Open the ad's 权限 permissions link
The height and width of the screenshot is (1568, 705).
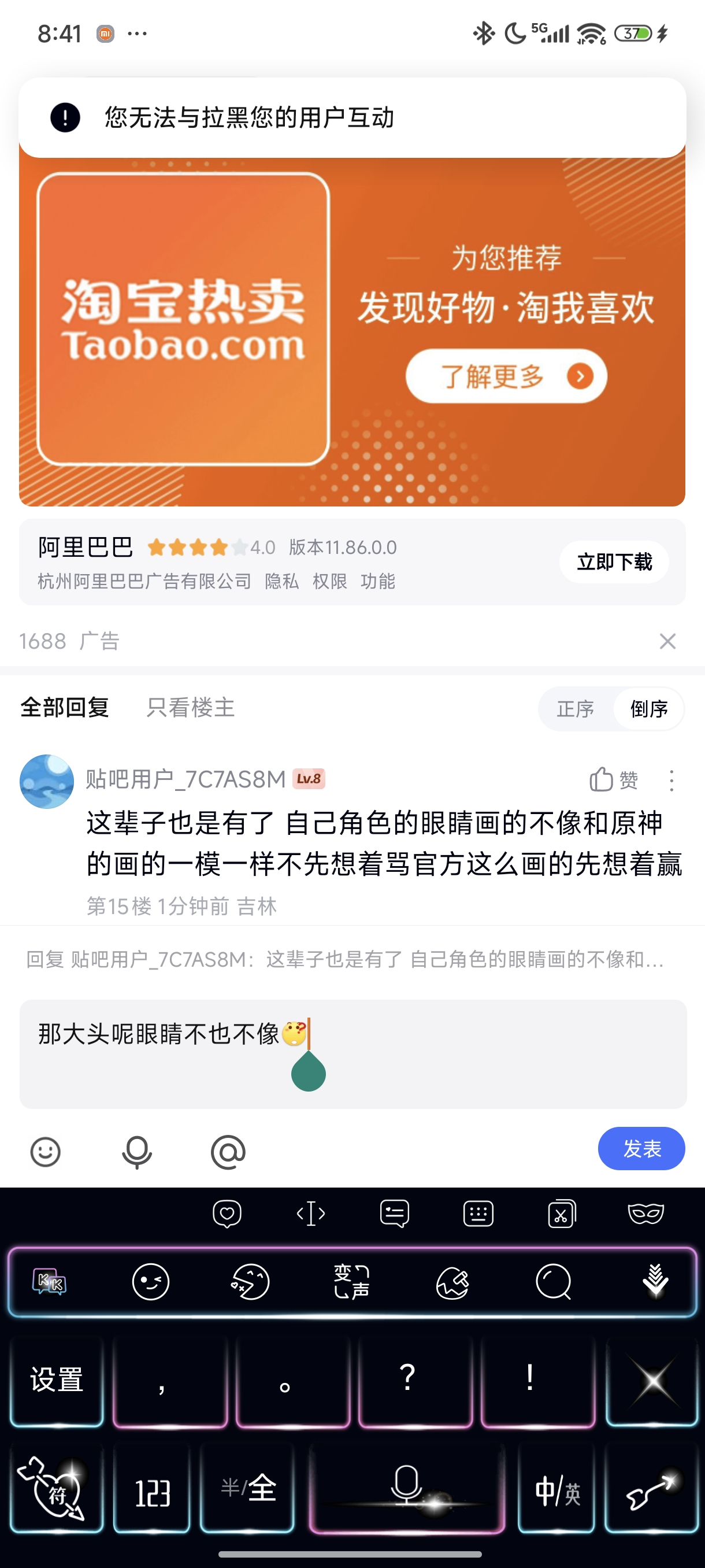point(329,581)
